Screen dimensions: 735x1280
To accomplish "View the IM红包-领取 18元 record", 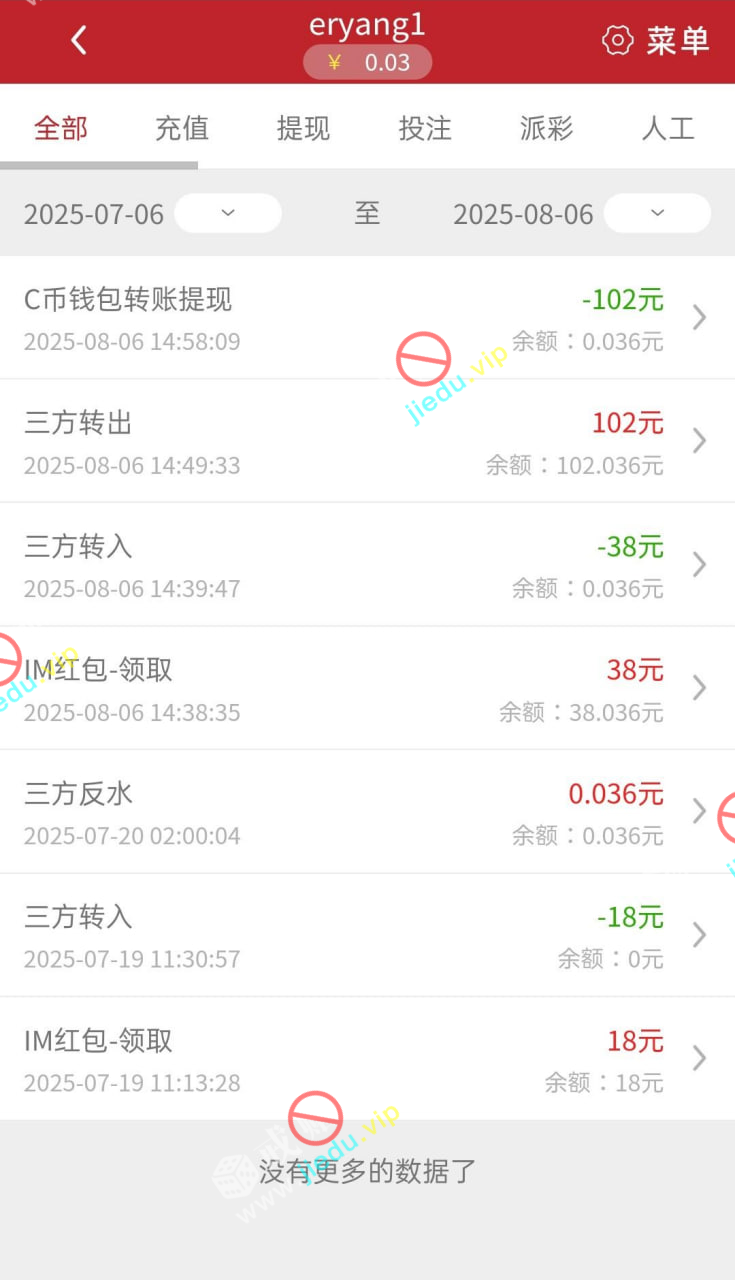I will tap(367, 1058).
